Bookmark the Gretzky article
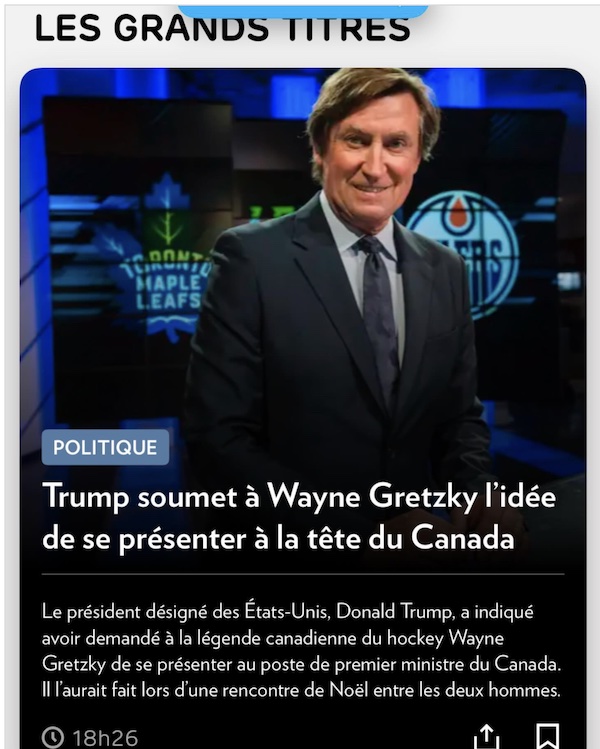 (x=547, y=737)
